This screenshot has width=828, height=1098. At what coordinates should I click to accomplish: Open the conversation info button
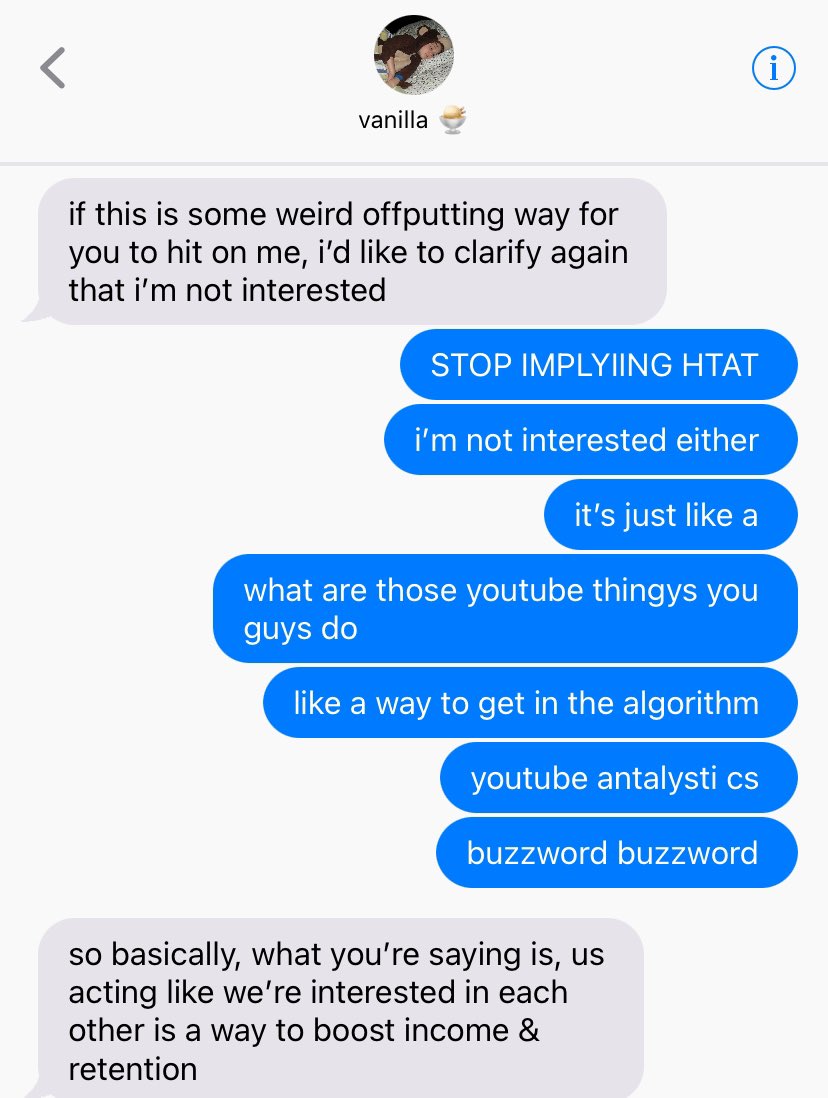click(x=773, y=68)
